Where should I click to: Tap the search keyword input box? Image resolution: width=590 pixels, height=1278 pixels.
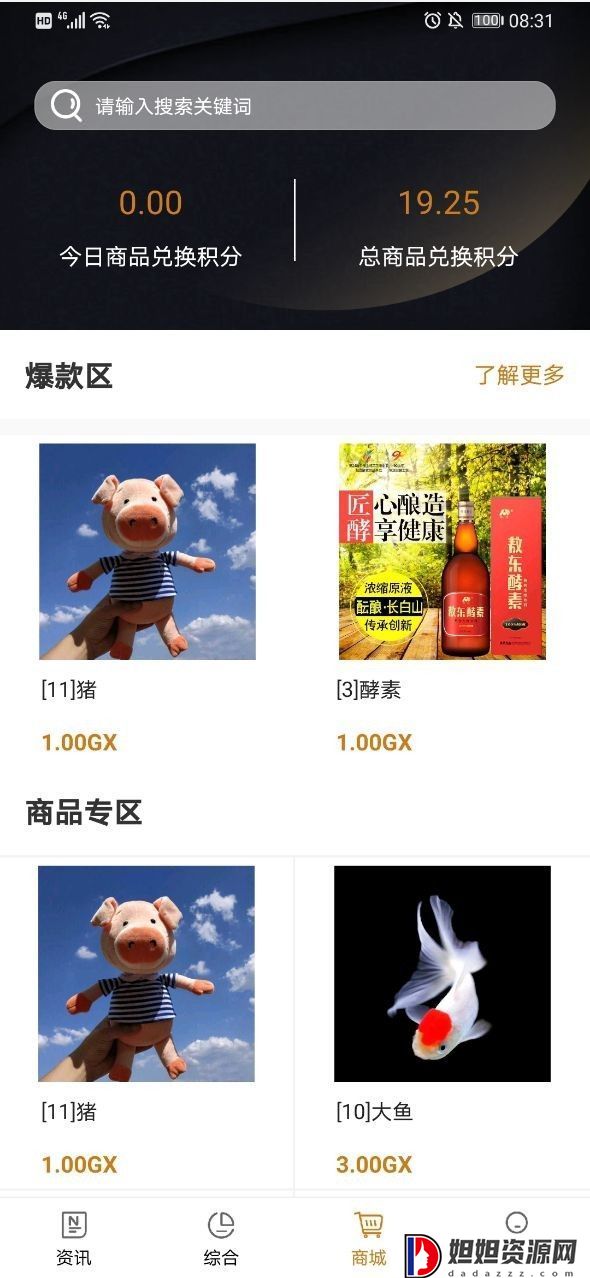coord(295,105)
